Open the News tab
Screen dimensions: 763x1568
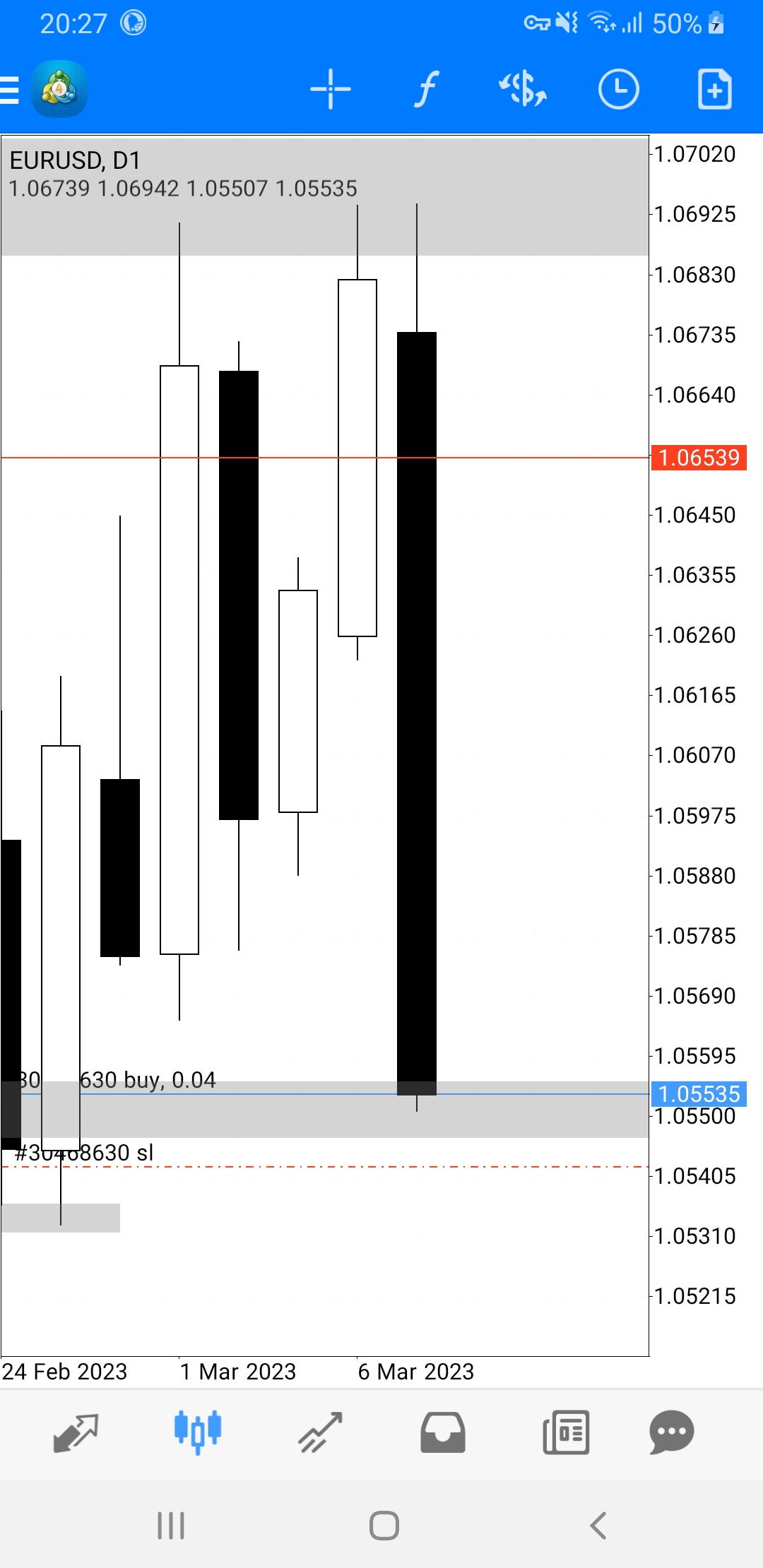pos(566,1432)
